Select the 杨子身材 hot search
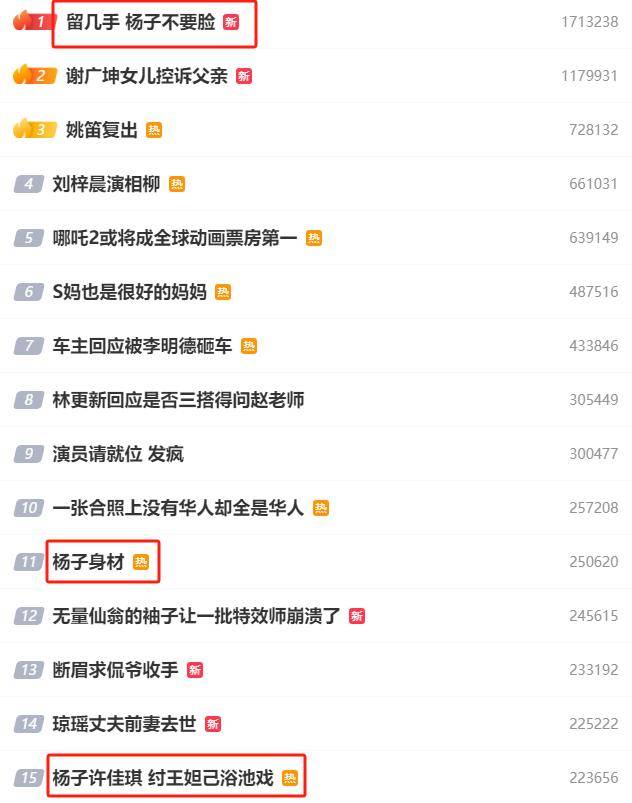This screenshot has width=632, height=803. pos(88,562)
